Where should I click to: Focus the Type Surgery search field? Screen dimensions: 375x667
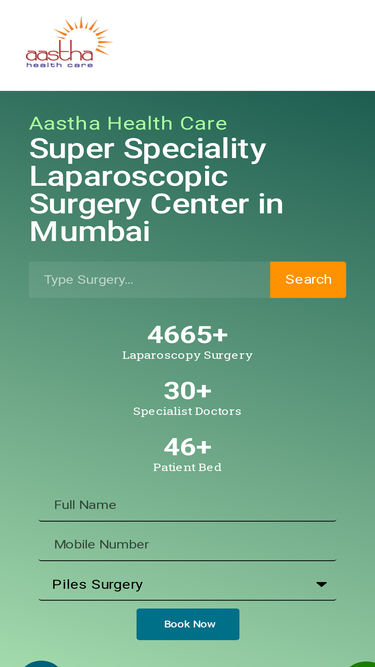pos(149,279)
